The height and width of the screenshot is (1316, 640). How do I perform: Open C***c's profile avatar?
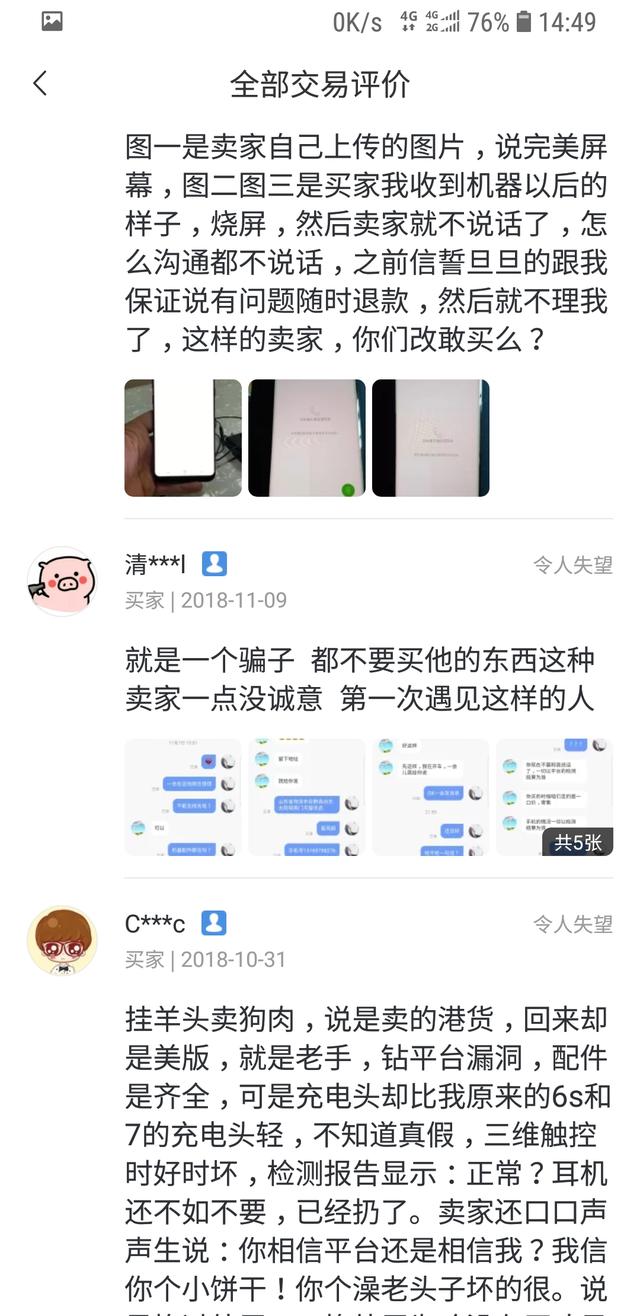point(62,941)
